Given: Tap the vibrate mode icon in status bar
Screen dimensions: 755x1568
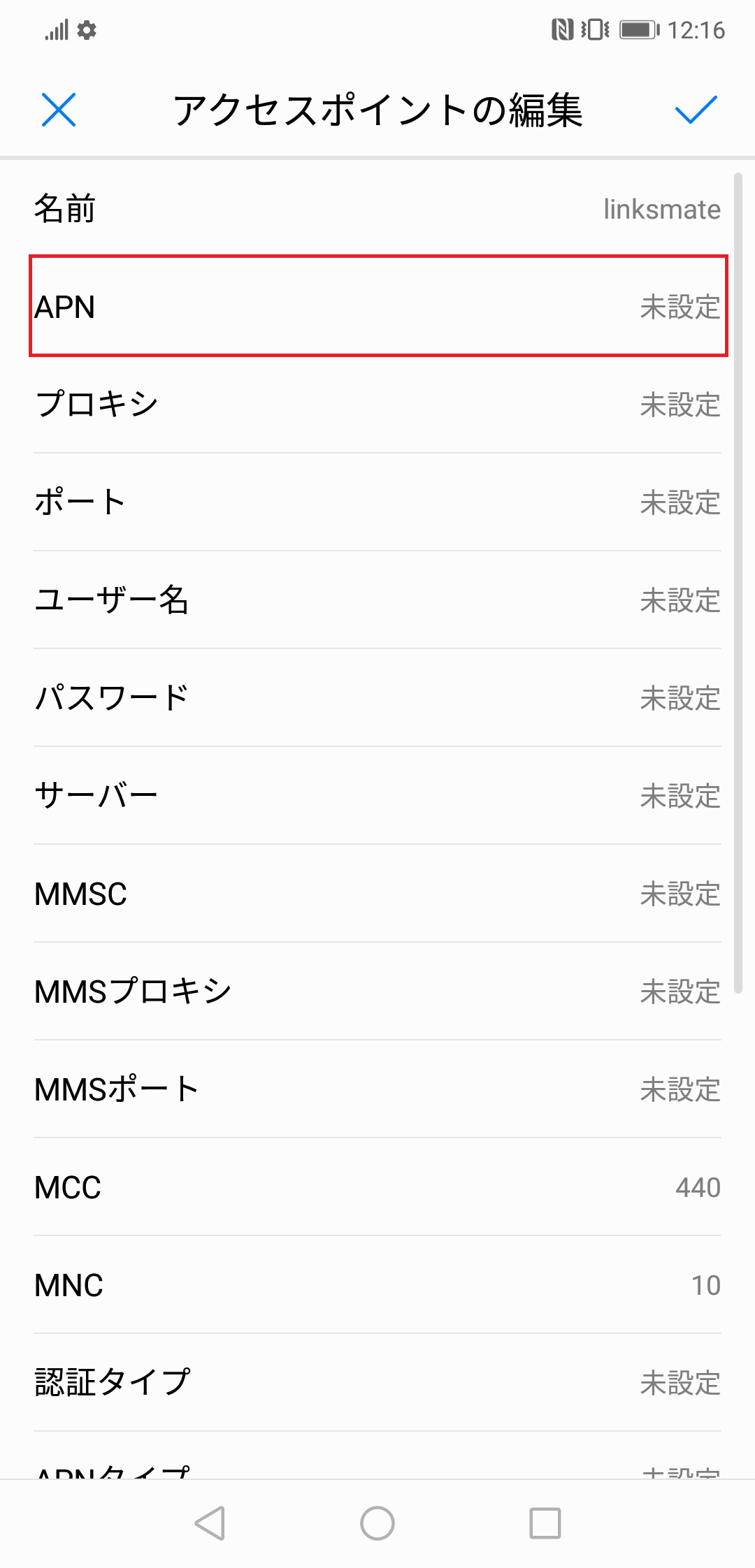Looking at the screenshot, I should (x=594, y=29).
